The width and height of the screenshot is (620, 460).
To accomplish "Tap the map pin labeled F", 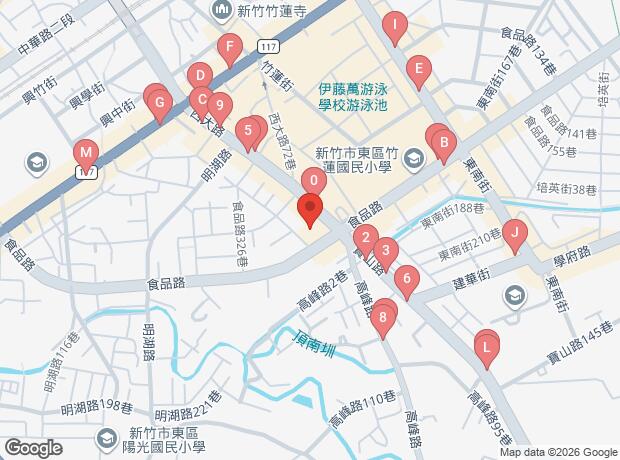I will pos(231,47).
